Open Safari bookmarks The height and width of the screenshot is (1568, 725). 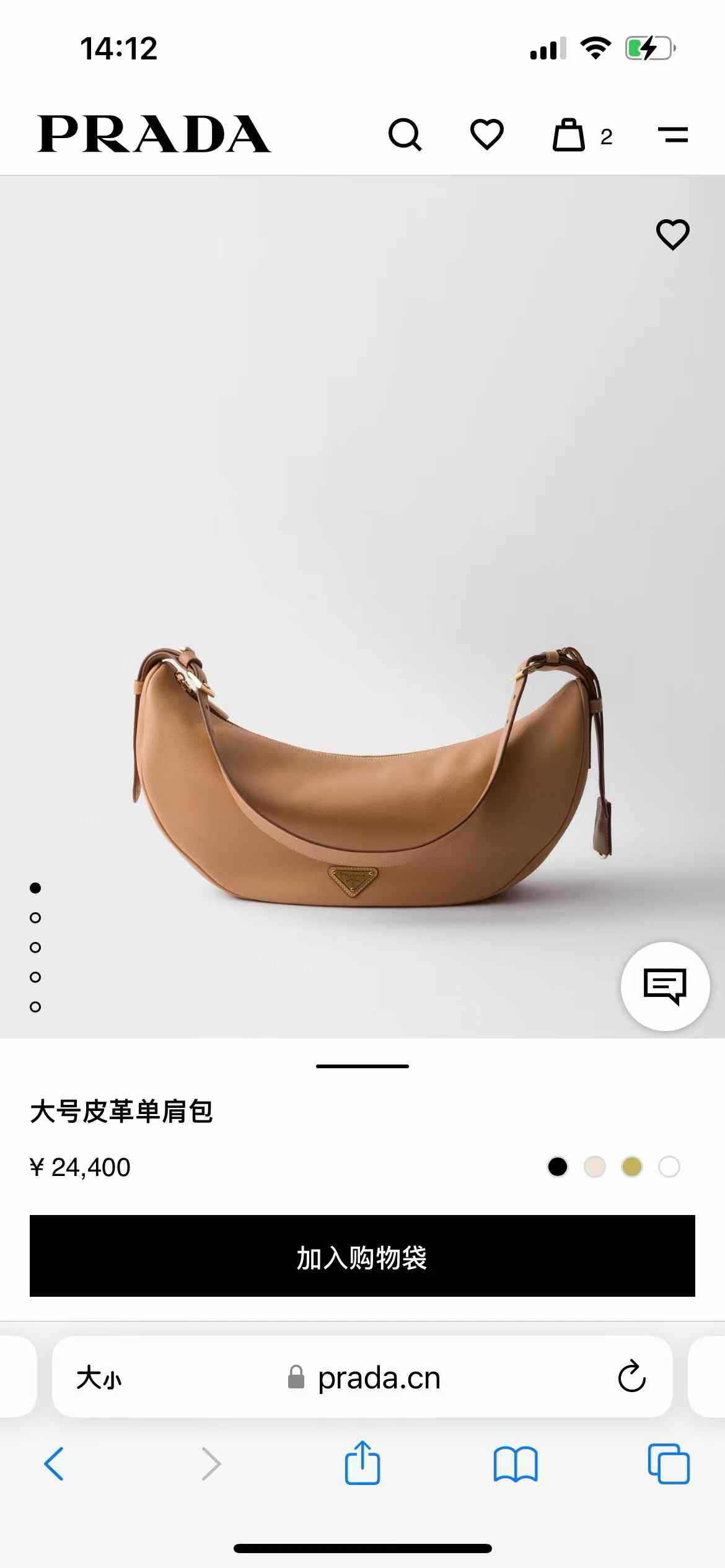(516, 1464)
